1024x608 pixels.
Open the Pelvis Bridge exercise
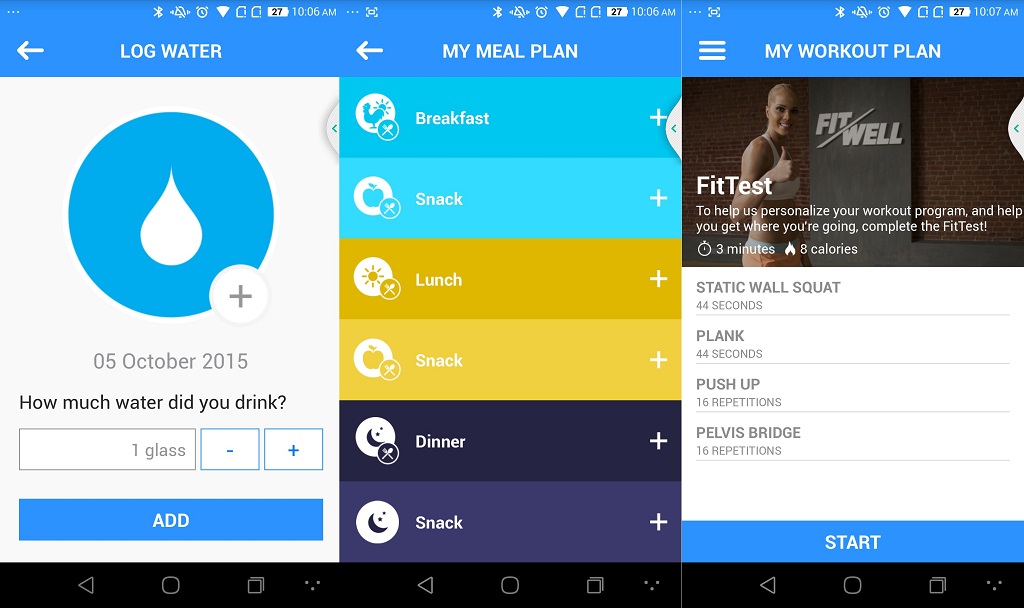852,441
